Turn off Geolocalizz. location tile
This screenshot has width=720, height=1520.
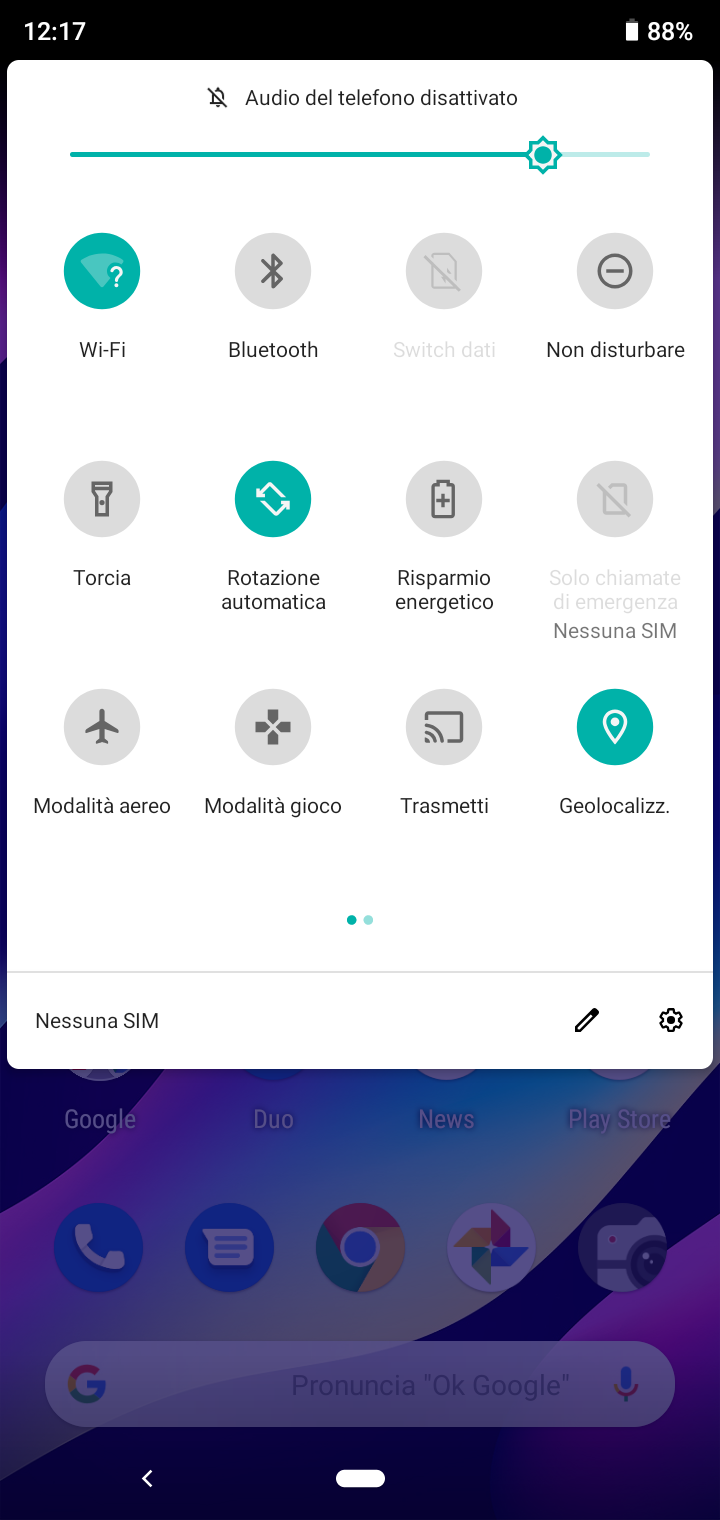[x=615, y=727]
